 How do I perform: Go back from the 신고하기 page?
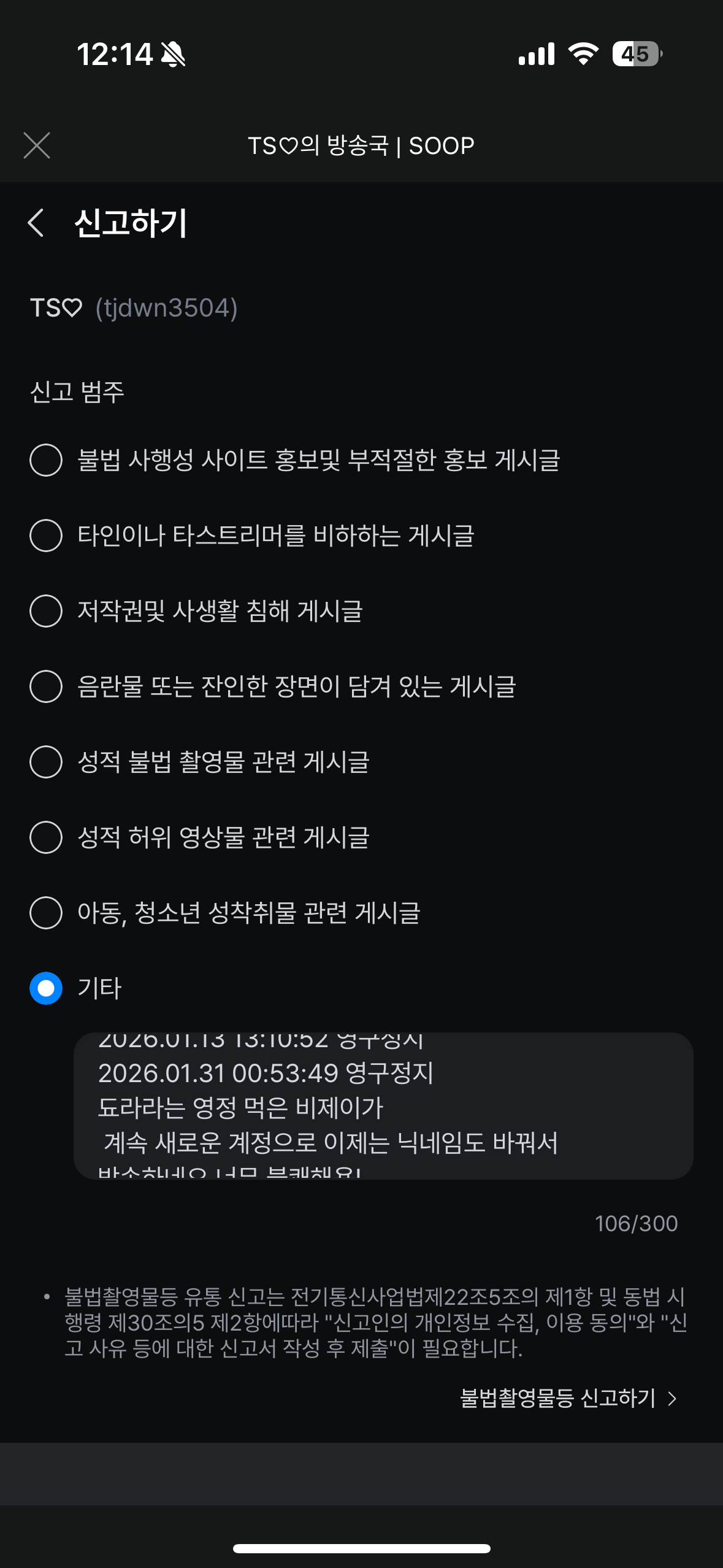tap(36, 222)
